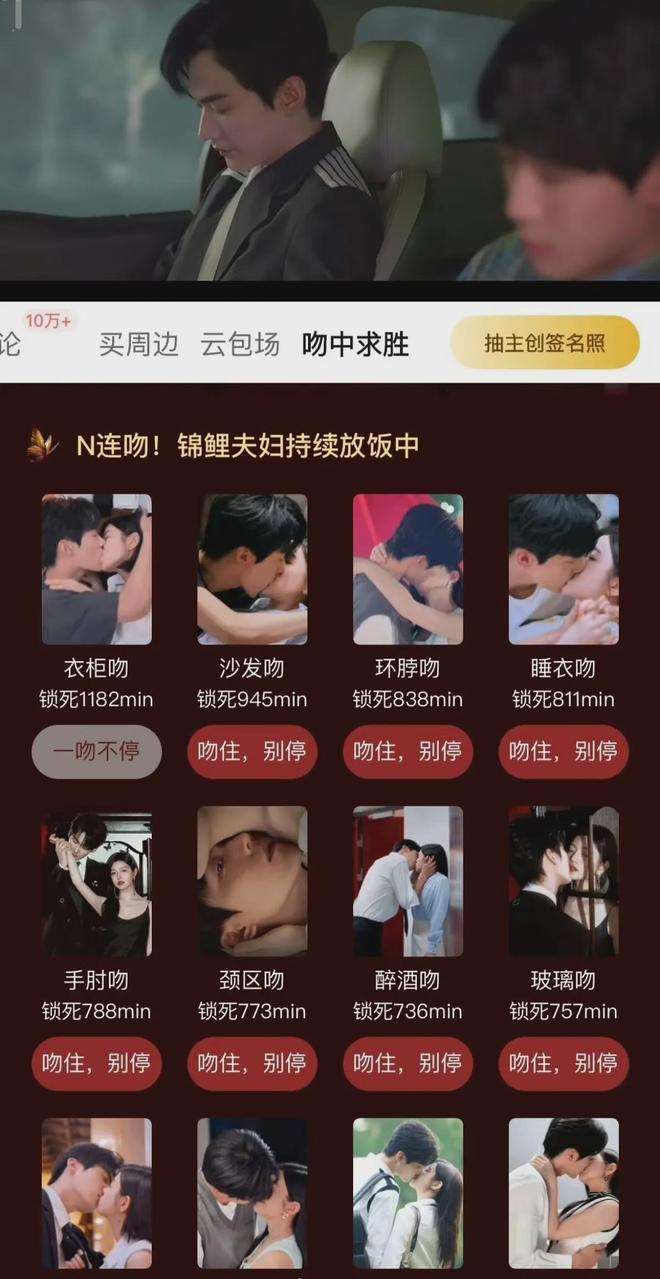Viewport: 660px width, 1279px height.
Task: Vote 吻住，别停 for 手肘吻
Action: click(x=96, y=1064)
